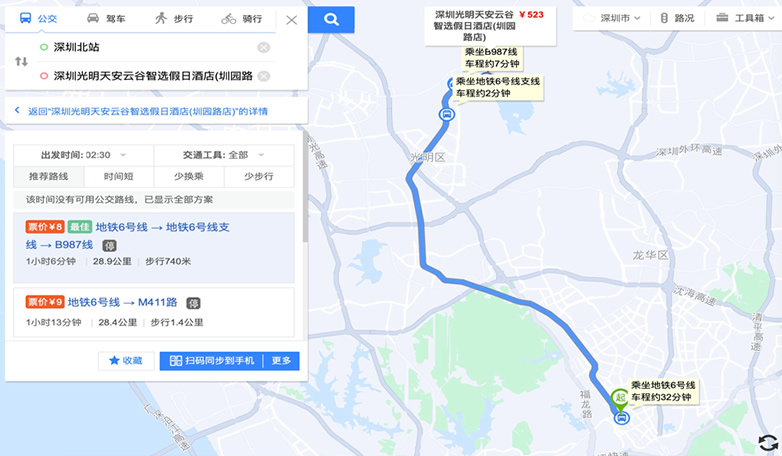Clear the 深圳北站 start field
782x456 pixels.
coord(263,48)
